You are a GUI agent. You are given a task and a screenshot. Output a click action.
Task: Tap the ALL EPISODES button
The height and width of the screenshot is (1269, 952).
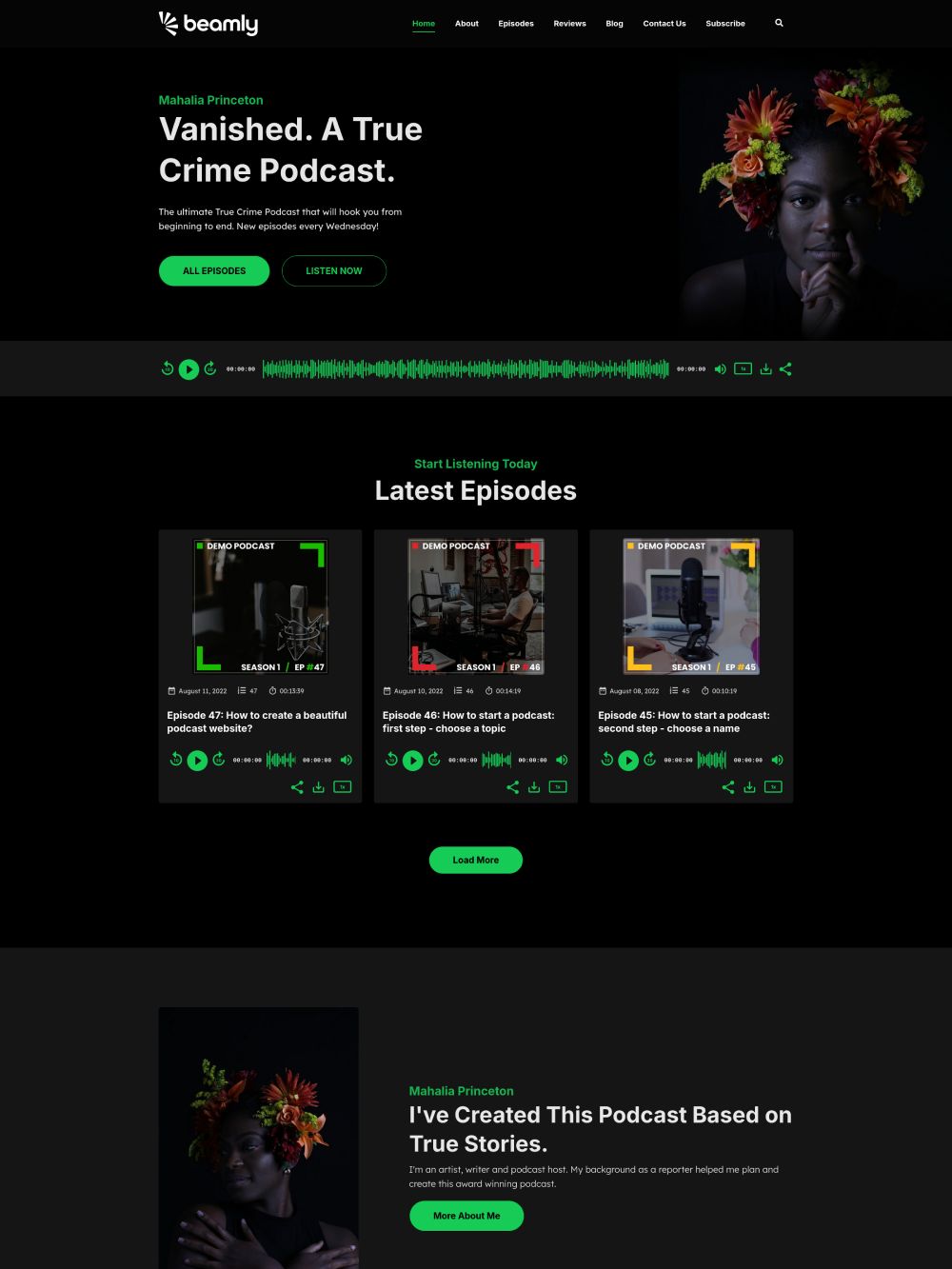pos(214,270)
